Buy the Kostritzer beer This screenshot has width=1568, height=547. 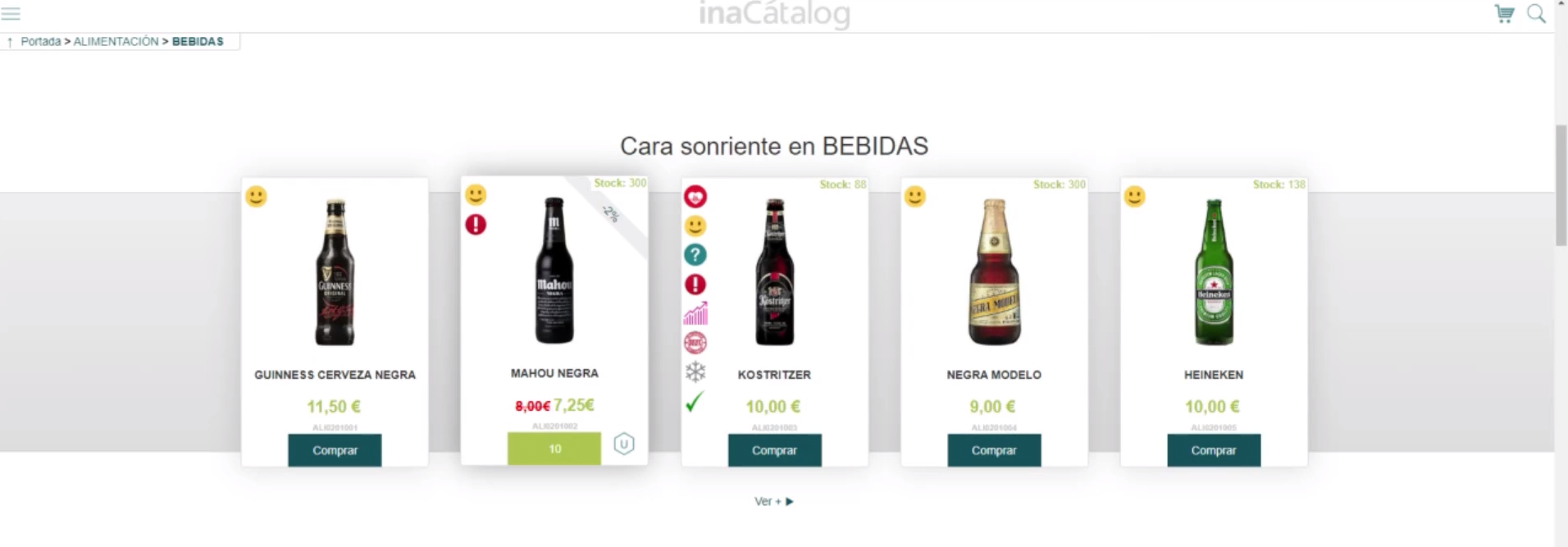pos(774,450)
